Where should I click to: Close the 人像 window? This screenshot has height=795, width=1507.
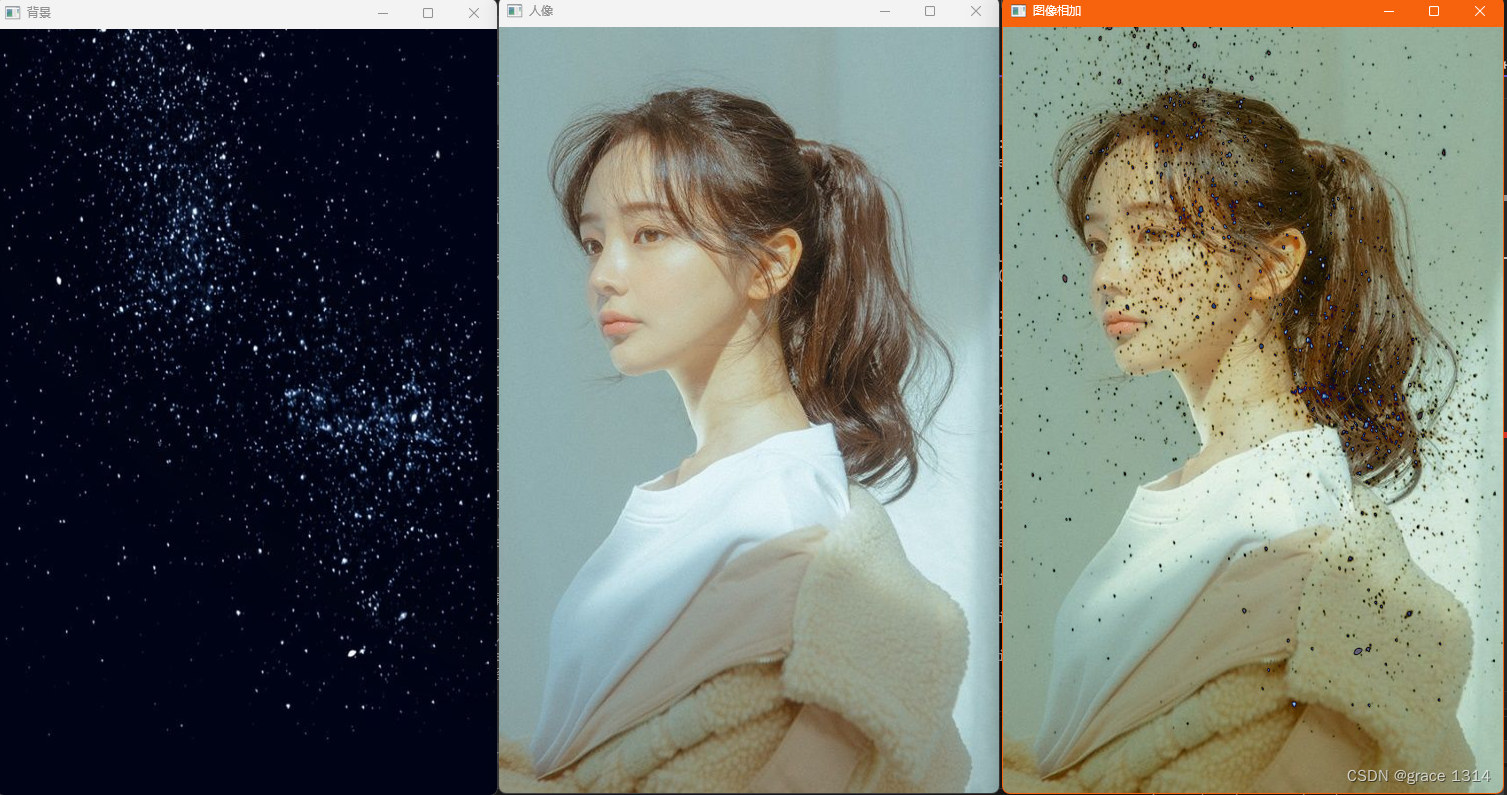976,11
